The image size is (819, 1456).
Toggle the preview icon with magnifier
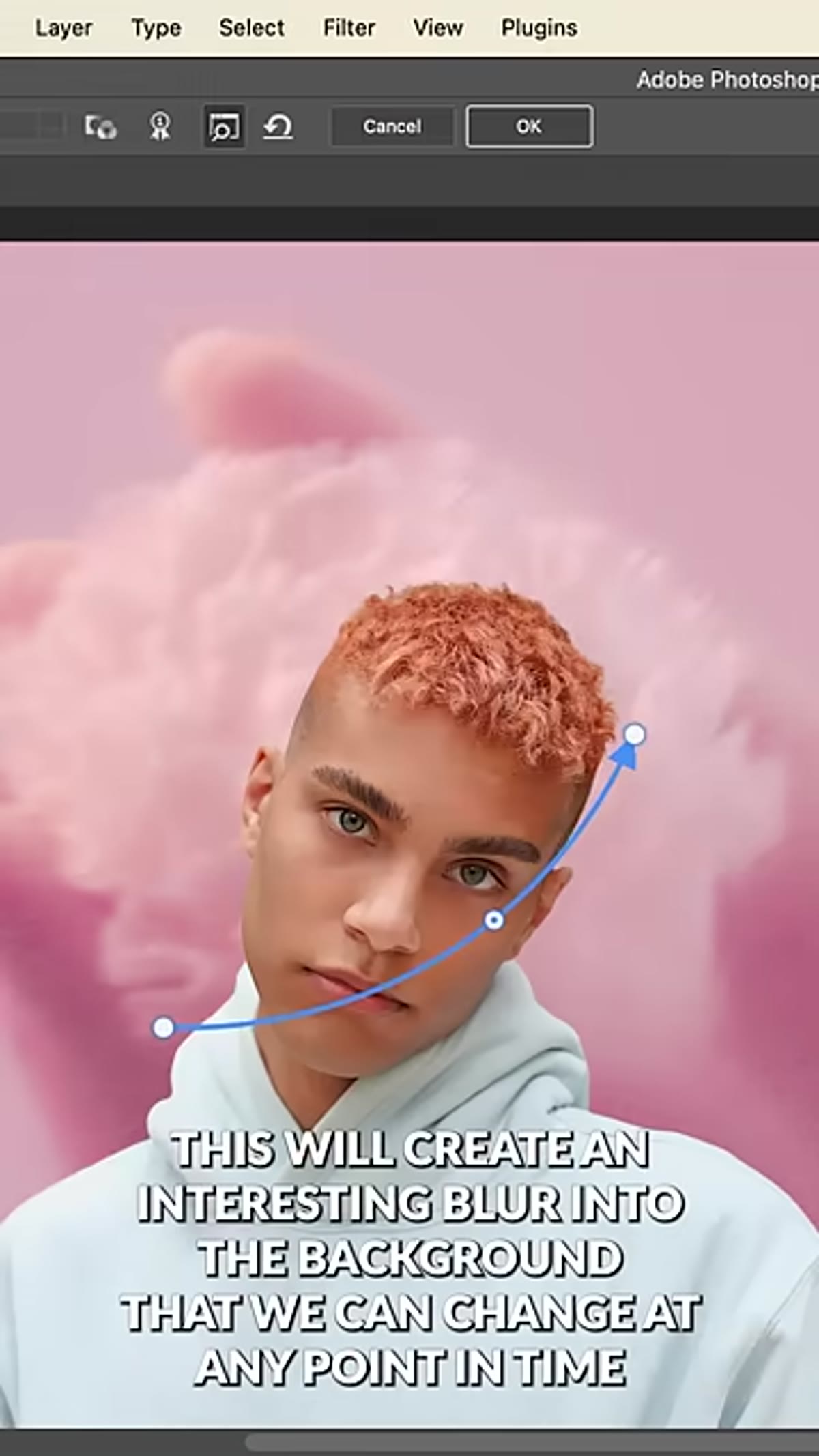(224, 126)
